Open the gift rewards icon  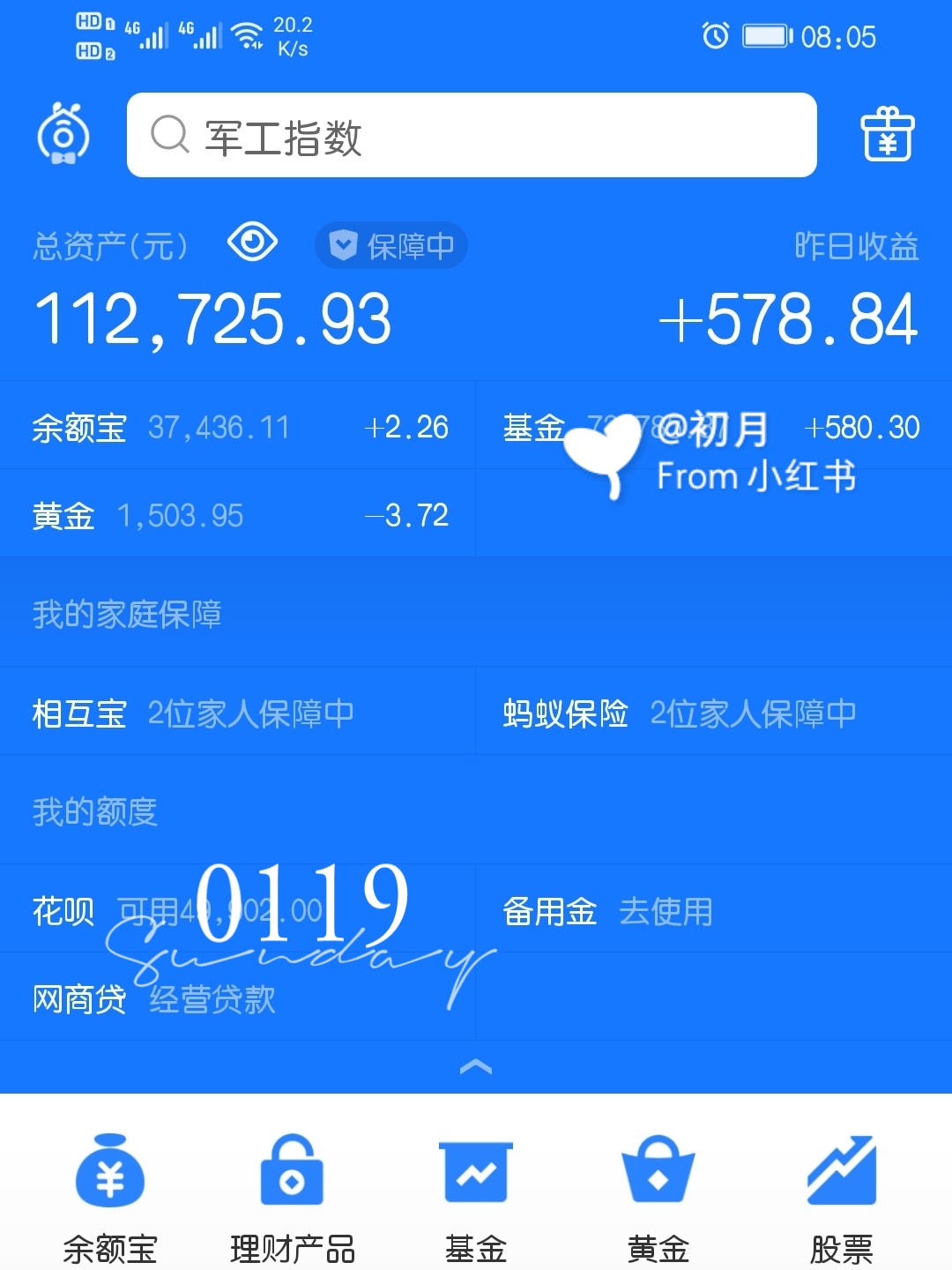[x=887, y=135]
